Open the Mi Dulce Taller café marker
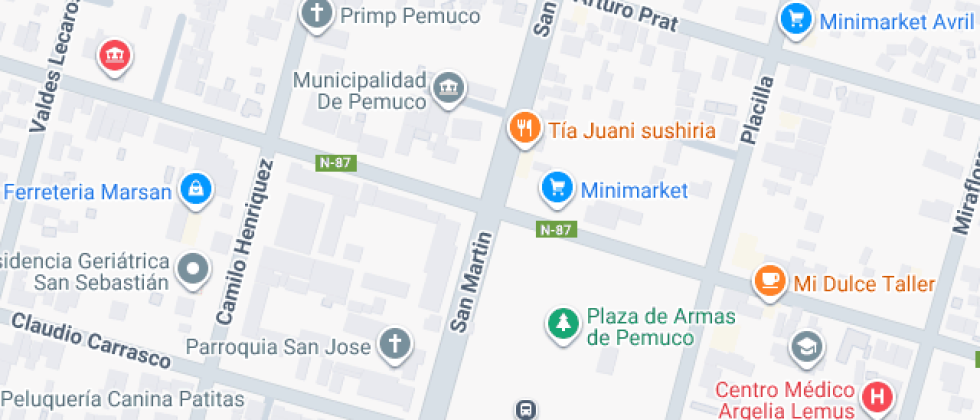 click(x=769, y=281)
